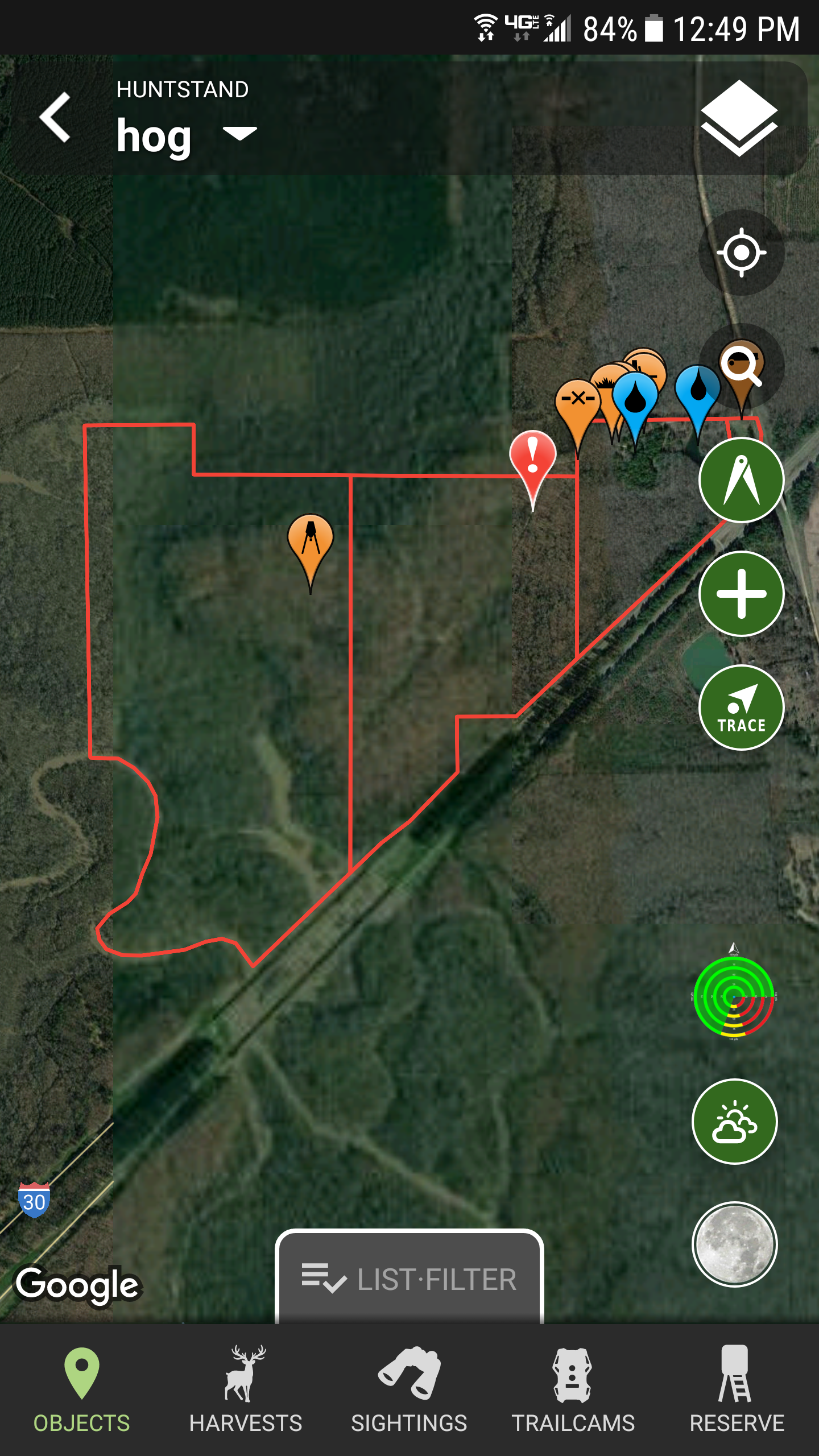Select the Objects tab
Image resolution: width=819 pixels, height=1456 pixels.
tap(82, 1388)
